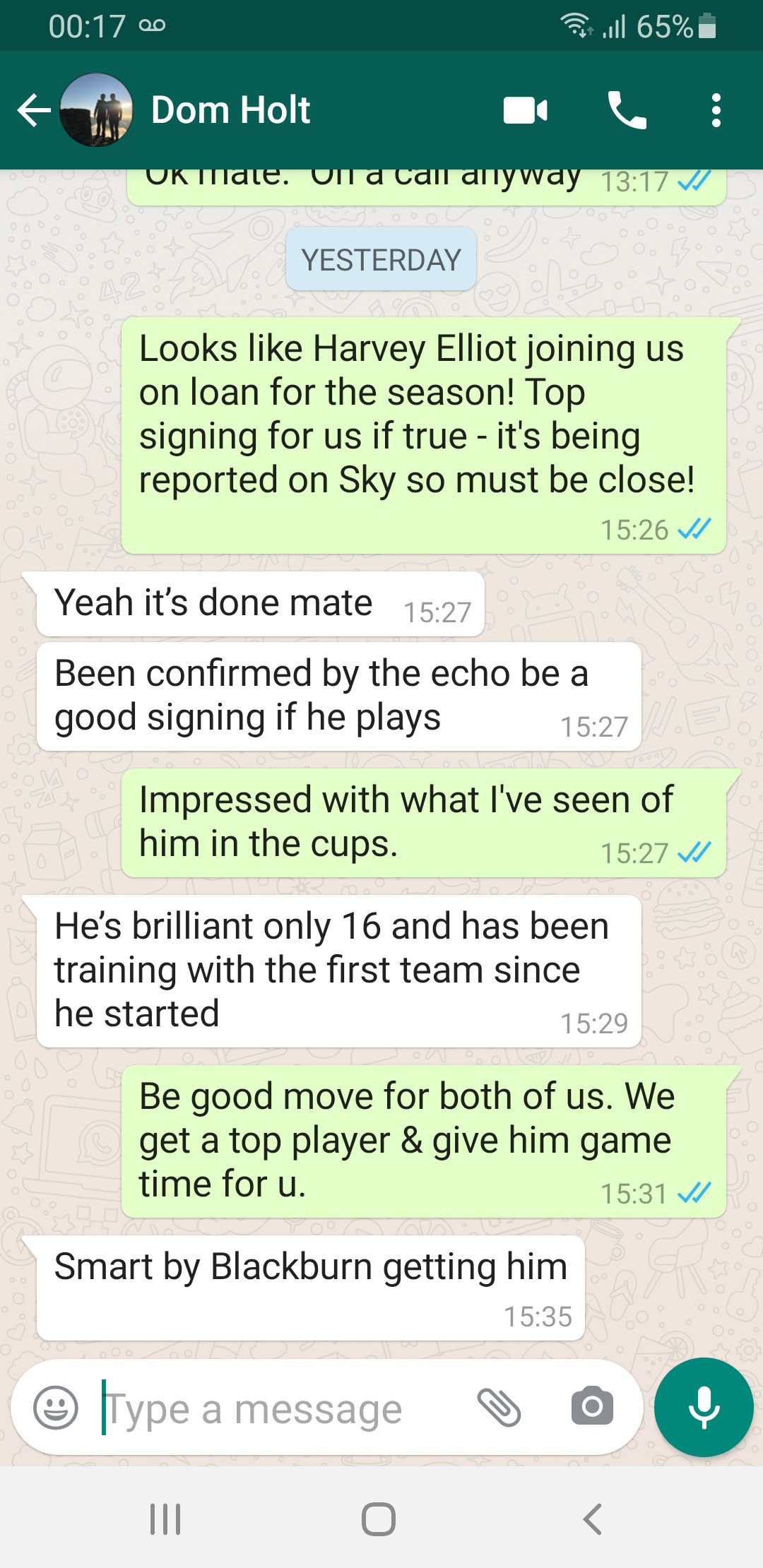
Task: Open the overflow menu
Action: 716,111
